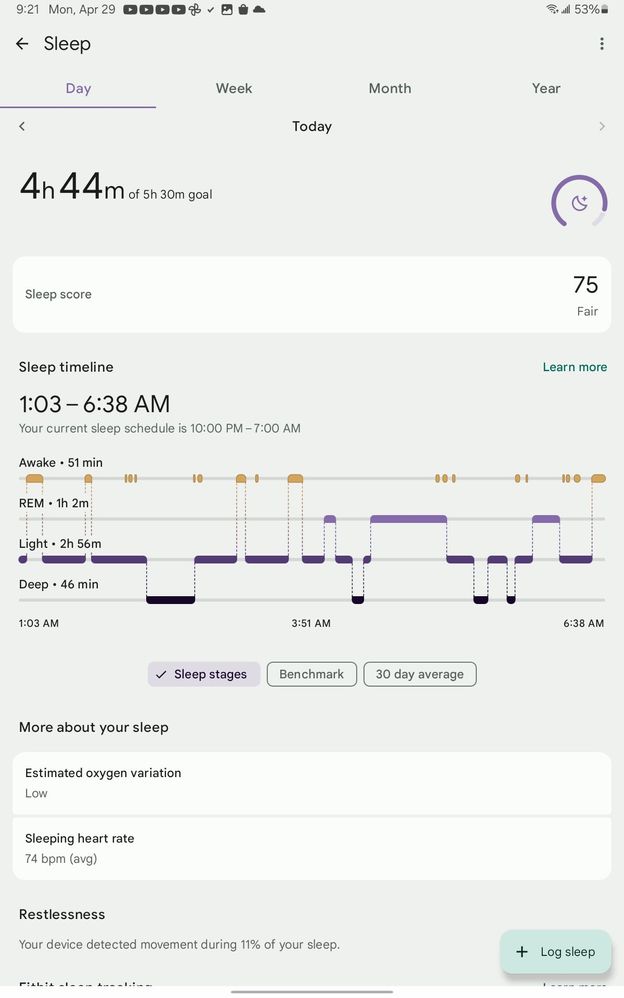Image resolution: width=624 pixels, height=998 pixels.
Task: Show the 30 day average chip
Action: click(419, 674)
